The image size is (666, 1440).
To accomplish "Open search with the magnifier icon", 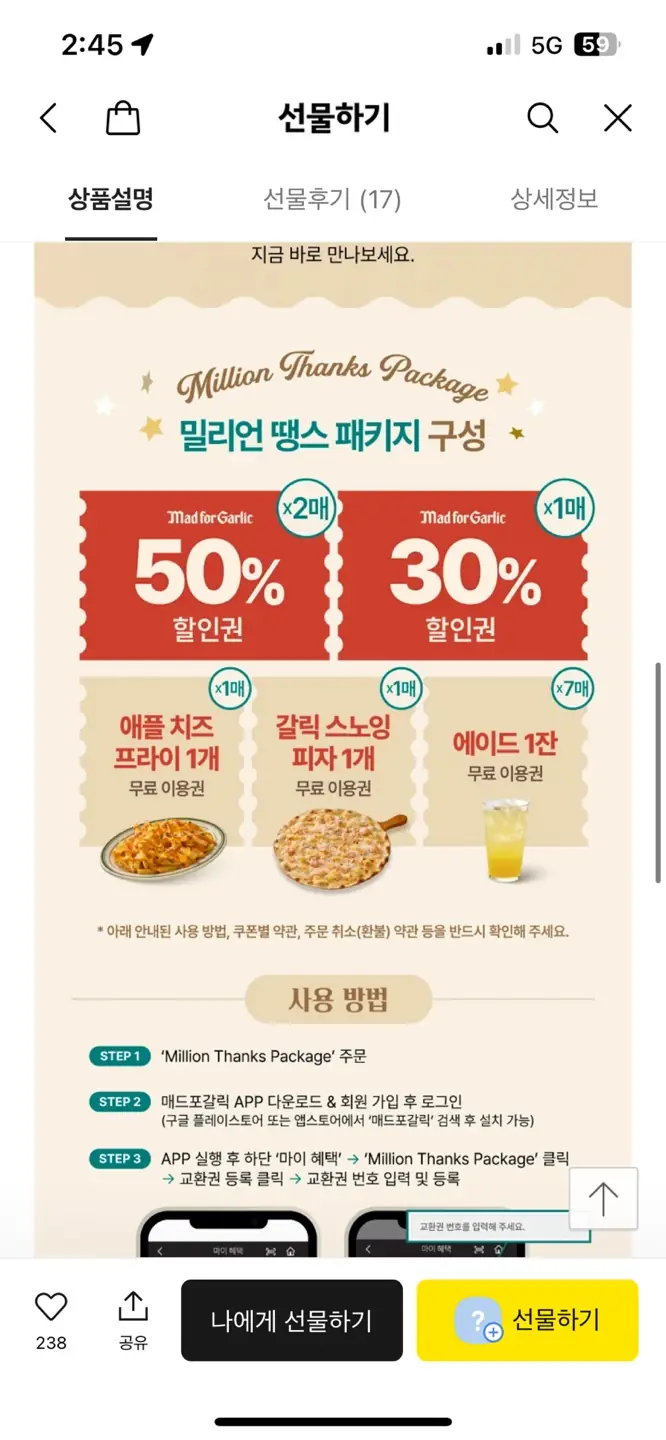I will point(542,119).
